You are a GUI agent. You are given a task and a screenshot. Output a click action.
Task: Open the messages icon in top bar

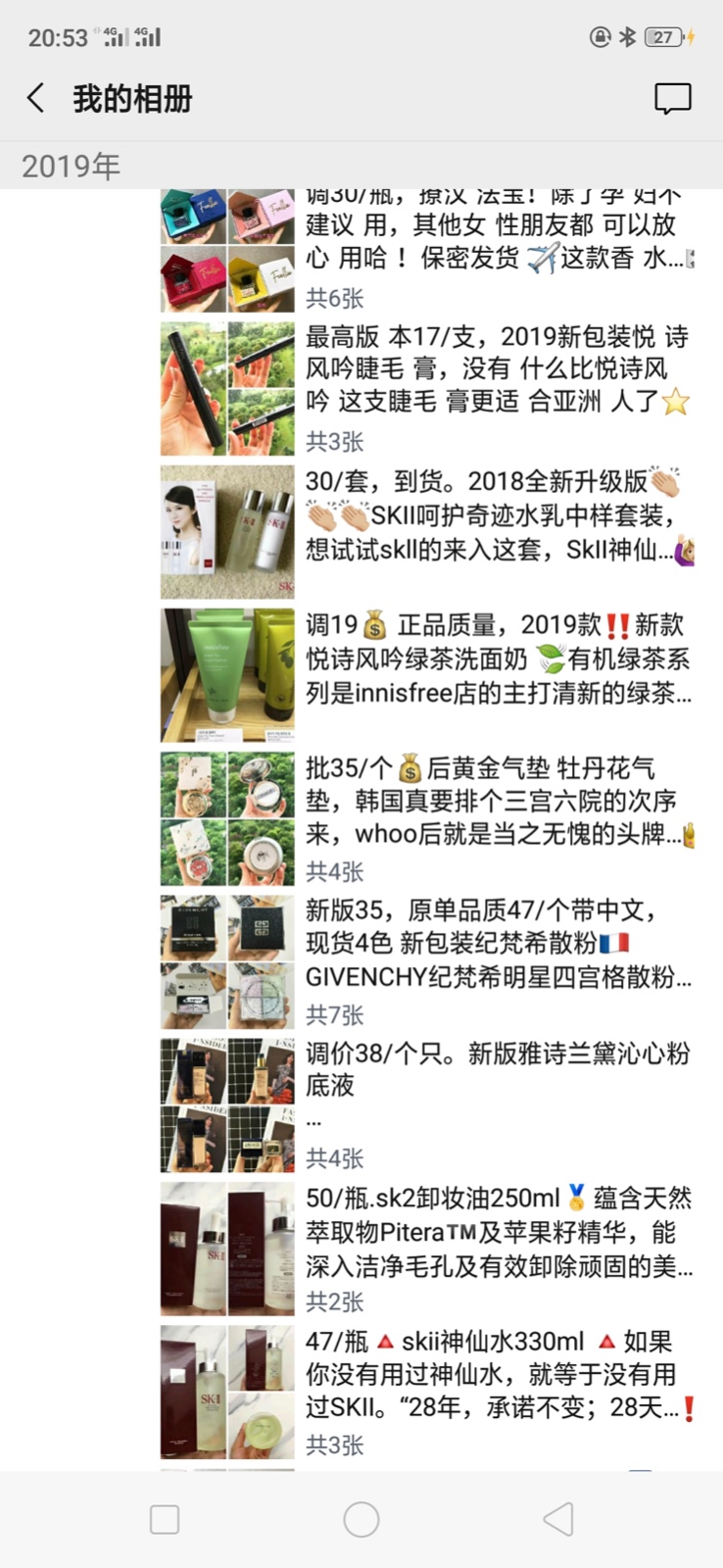point(672,98)
